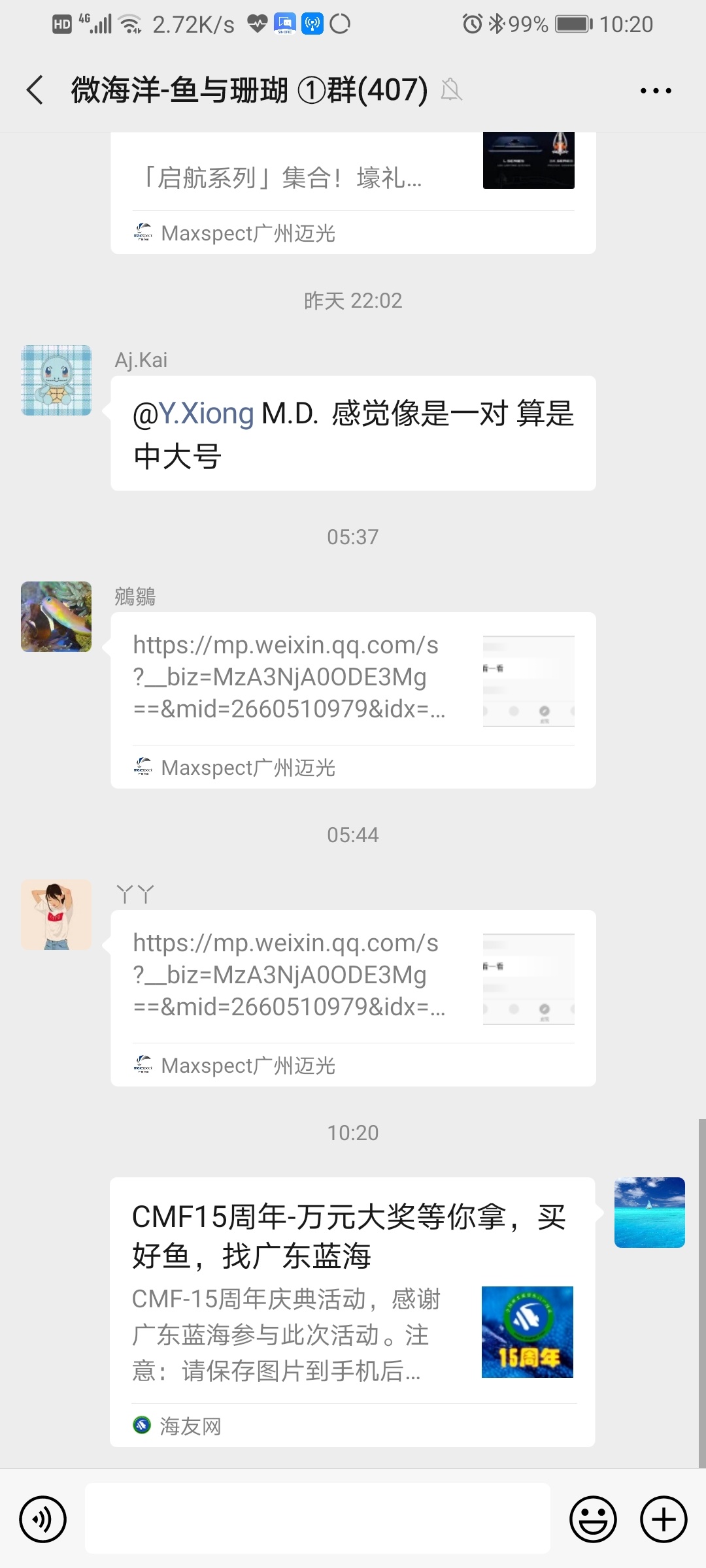Open the link card shared by ＹＹ
Viewport: 706px width, 1568px height.
tap(353, 997)
